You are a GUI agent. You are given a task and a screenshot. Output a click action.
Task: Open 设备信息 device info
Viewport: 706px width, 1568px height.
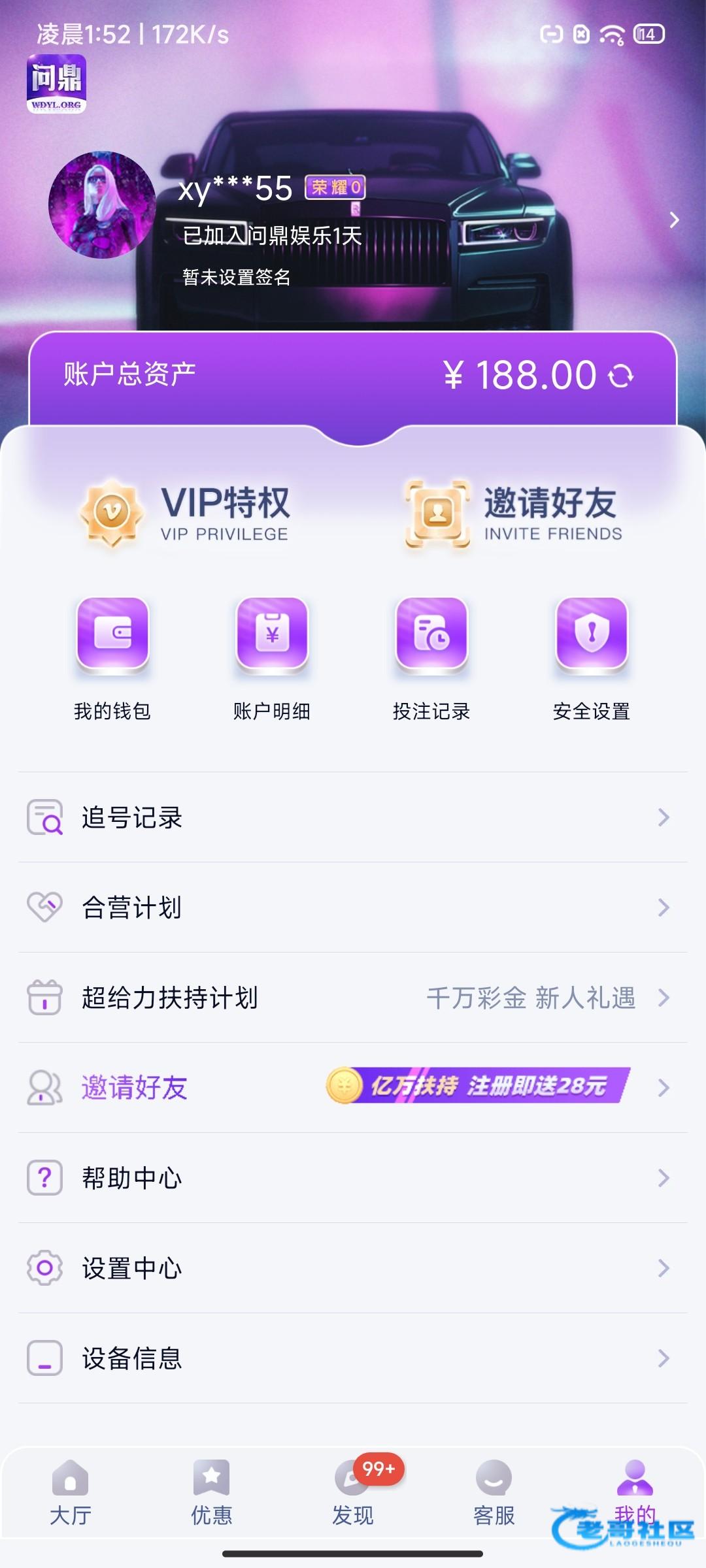point(353,1358)
